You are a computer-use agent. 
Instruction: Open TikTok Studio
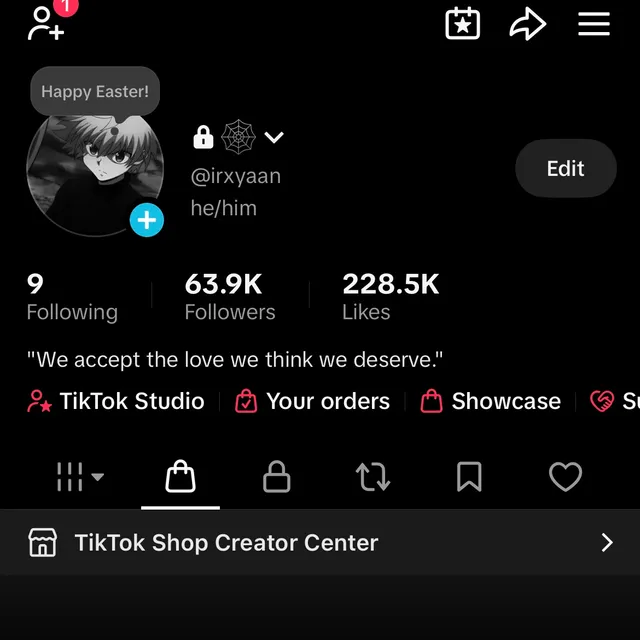click(117, 402)
